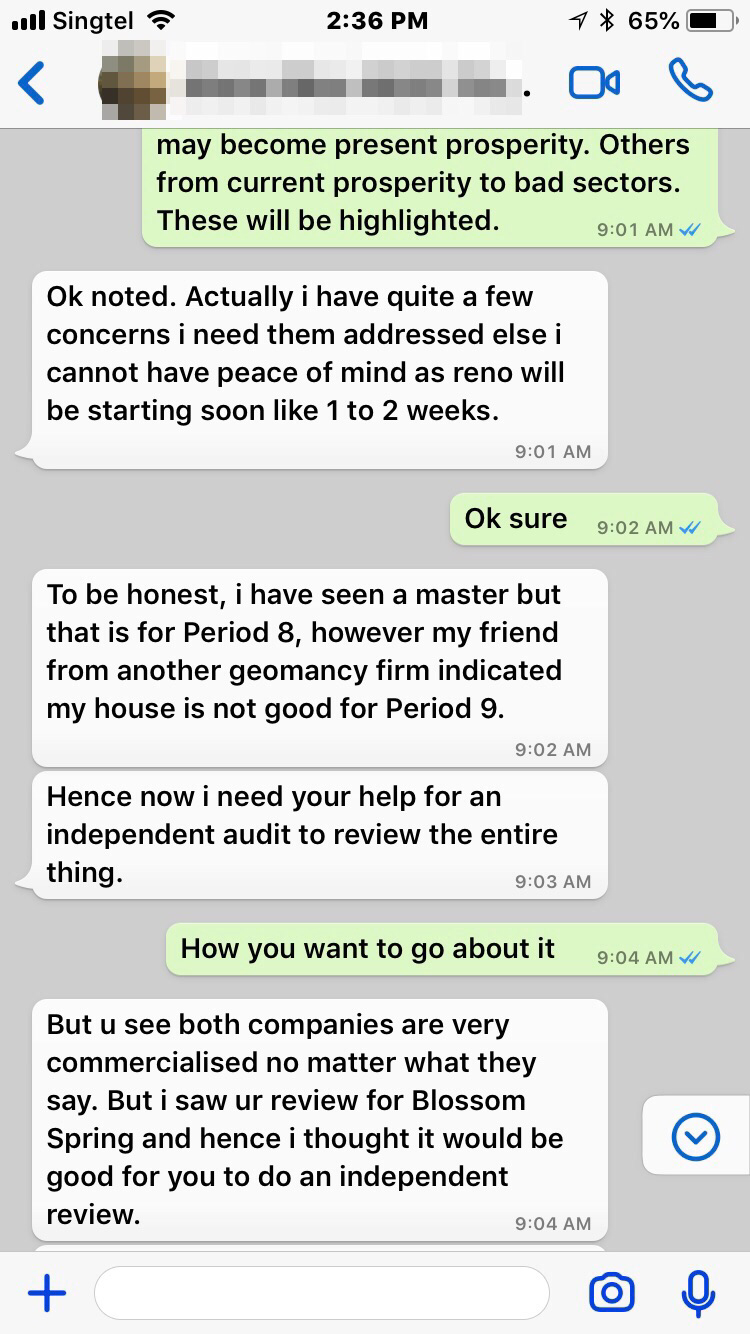This screenshot has height=1334, width=750.
Task: Record a voice message with the microphone
Action: point(697,1294)
